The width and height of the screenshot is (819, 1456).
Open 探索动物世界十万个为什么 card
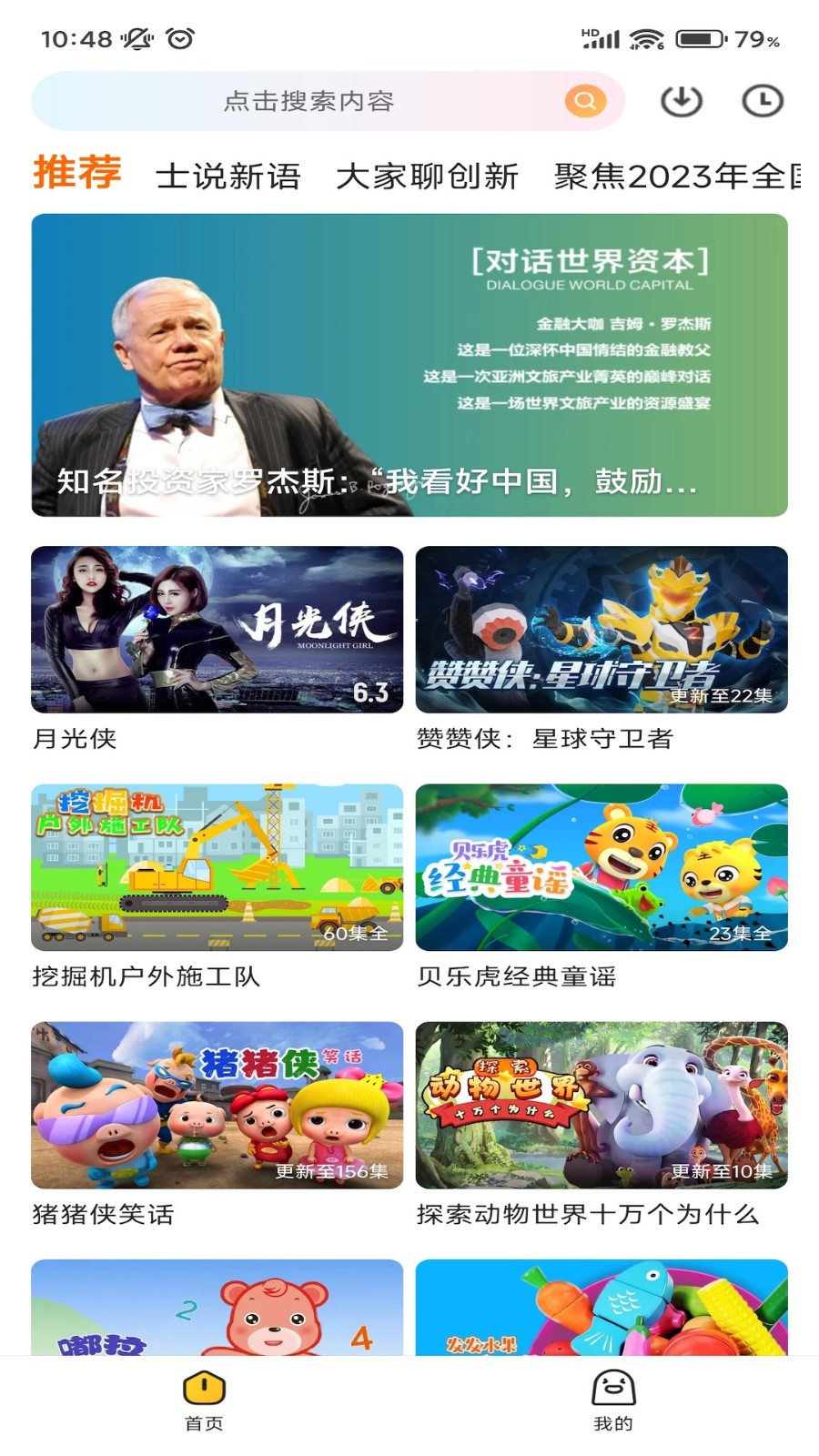coord(602,1105)
